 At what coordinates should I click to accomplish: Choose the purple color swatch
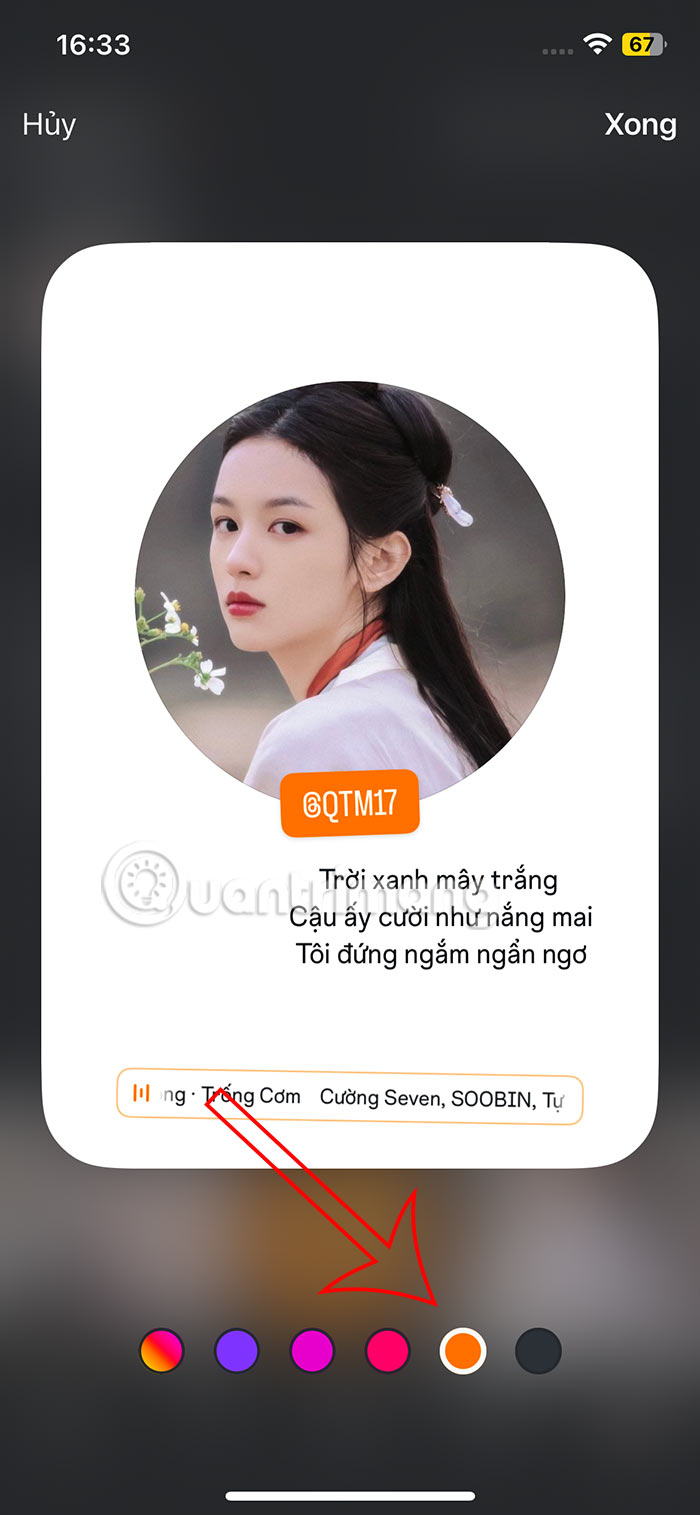pos(237,1351)
